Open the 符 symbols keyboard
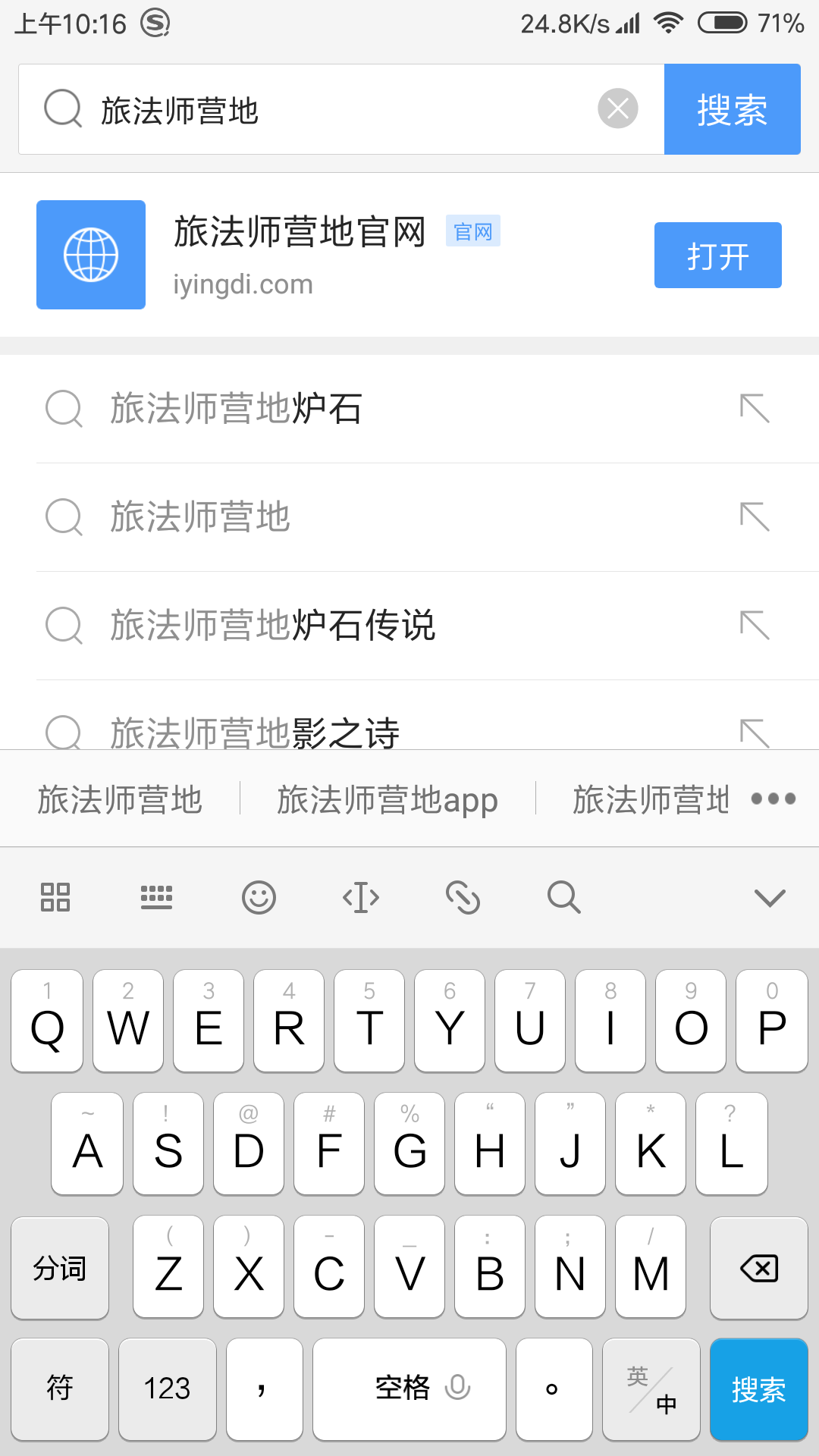Image resolution: width=819 pixels, height=1456 pixels. tap(60, 1389)
